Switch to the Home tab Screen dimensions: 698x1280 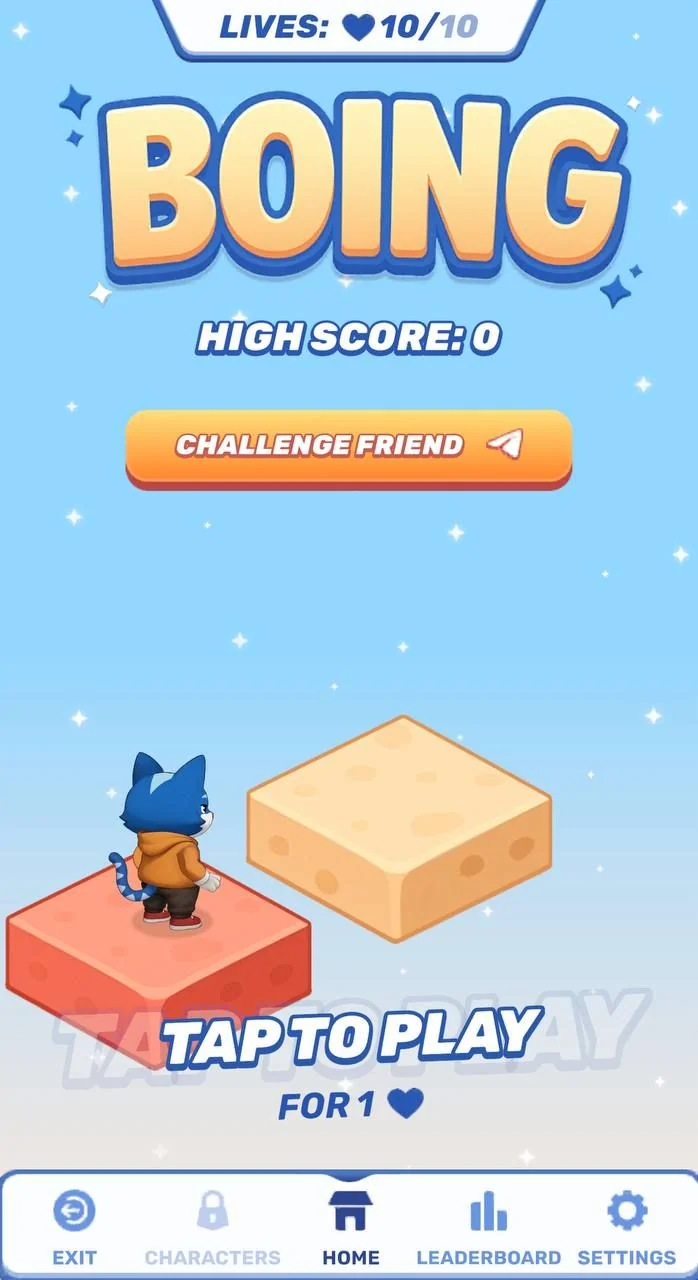[x=351, y=1227]
